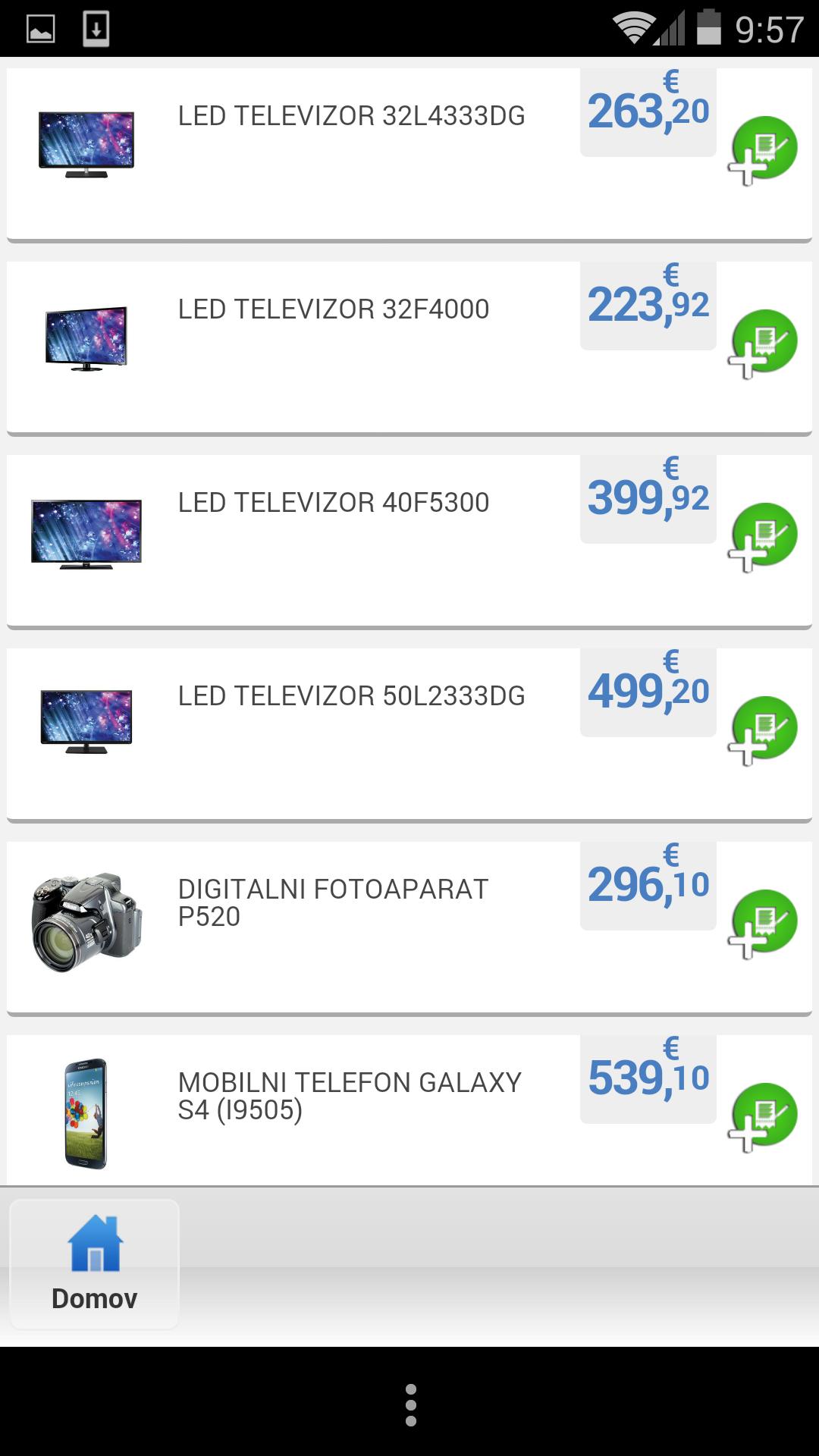
Task: Open the LED TELEVIZOR 32L4333DG product
Action: (x=351, y=116)
